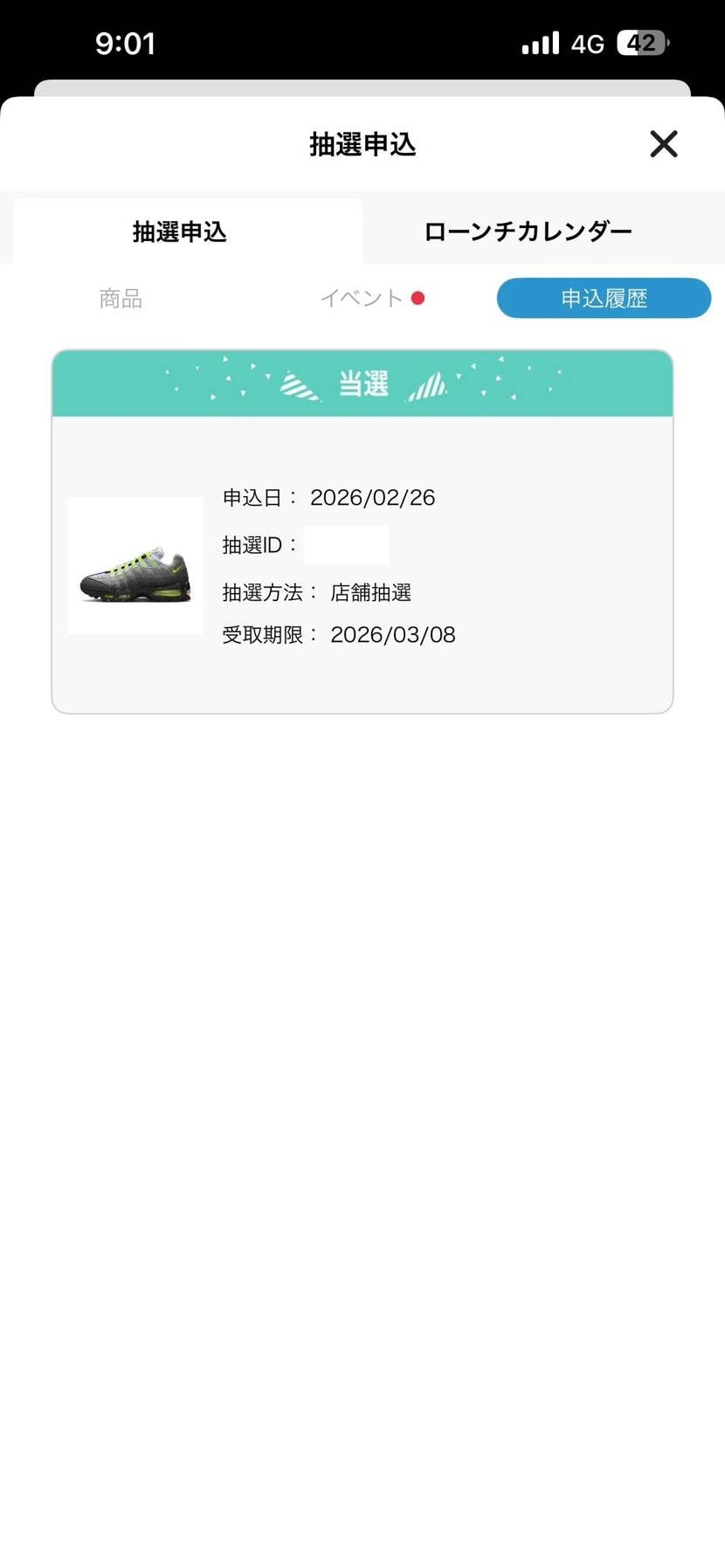Close the 抽選申込 sheet

tap(664, 144)
